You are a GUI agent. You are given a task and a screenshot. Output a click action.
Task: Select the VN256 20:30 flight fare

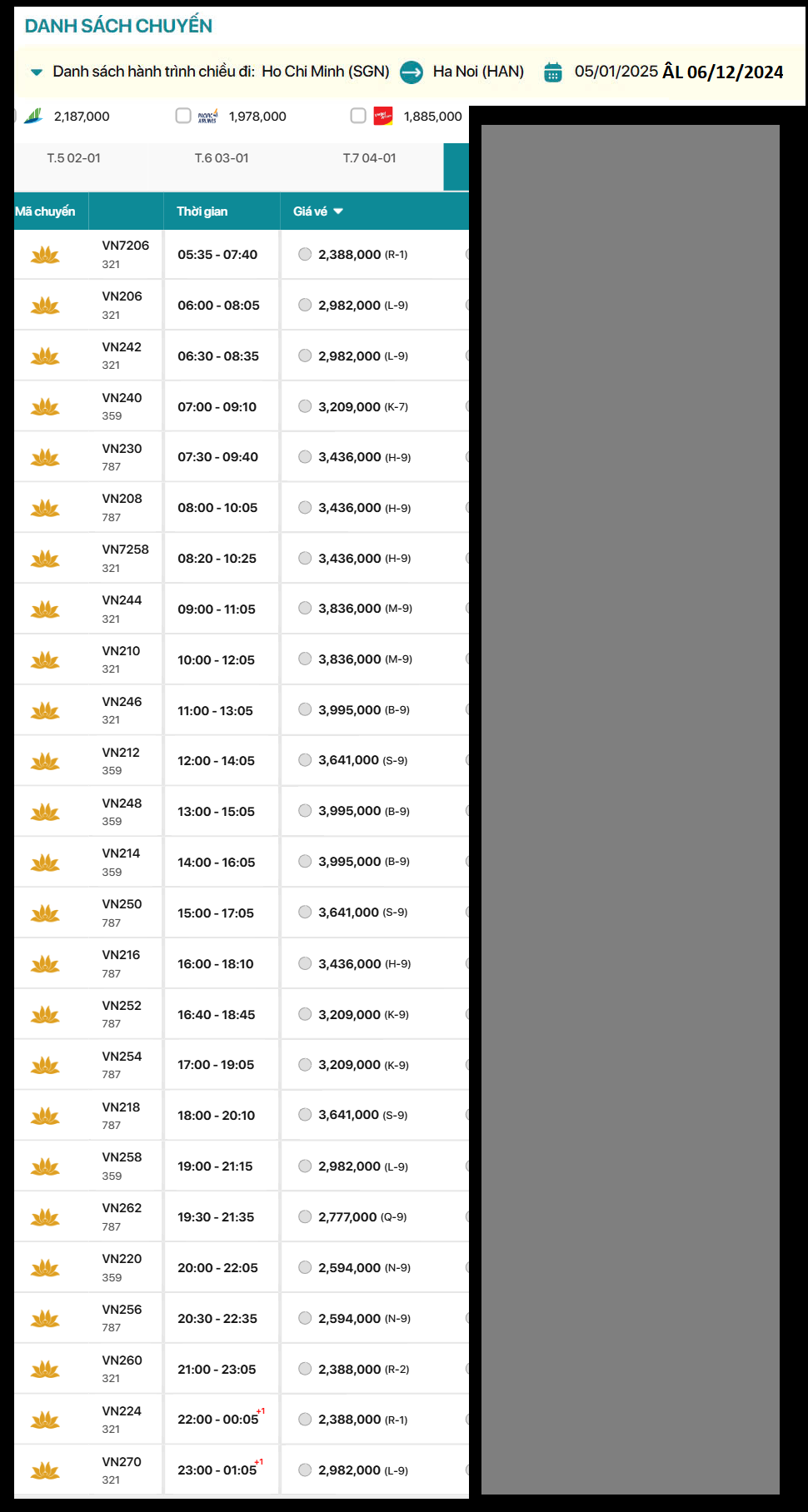(305, 1318)
